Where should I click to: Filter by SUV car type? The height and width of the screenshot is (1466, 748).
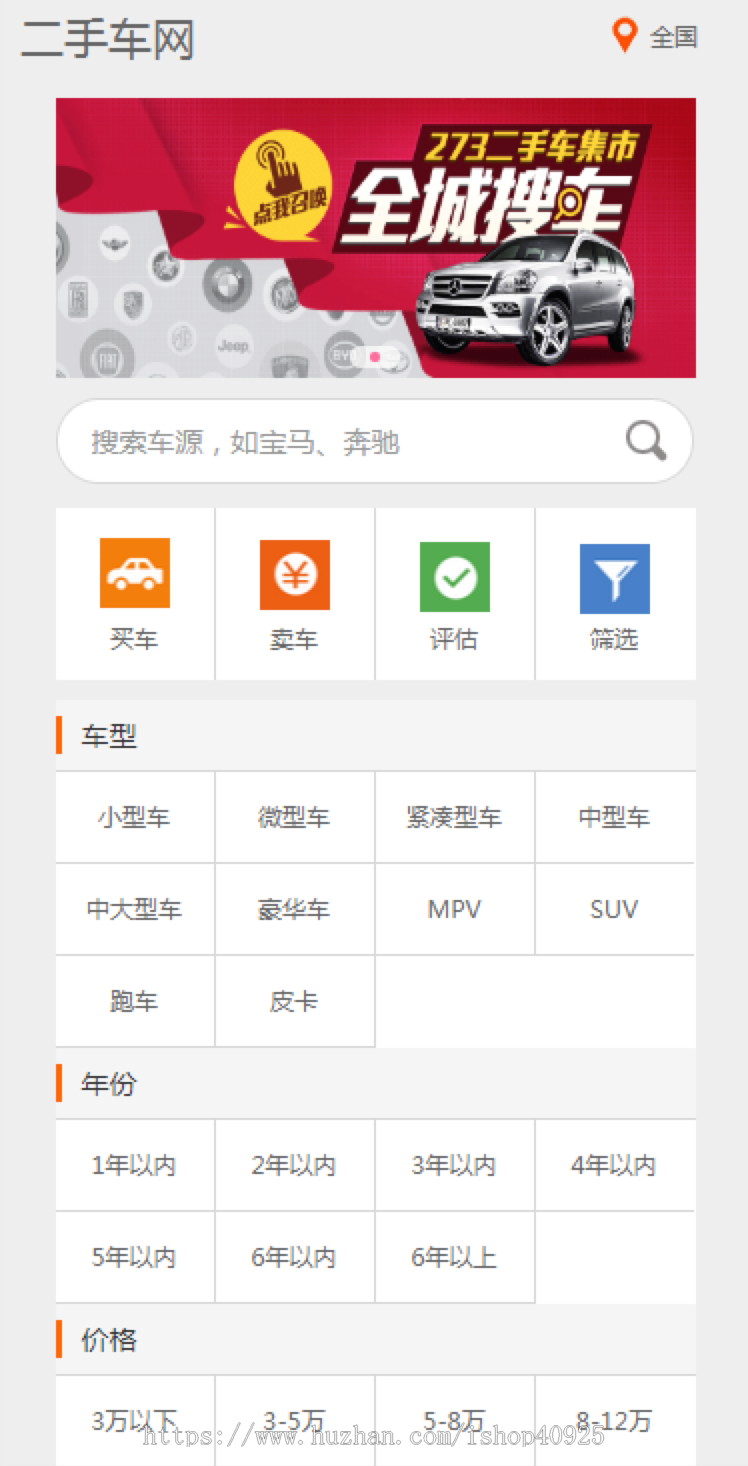point(615,909)
